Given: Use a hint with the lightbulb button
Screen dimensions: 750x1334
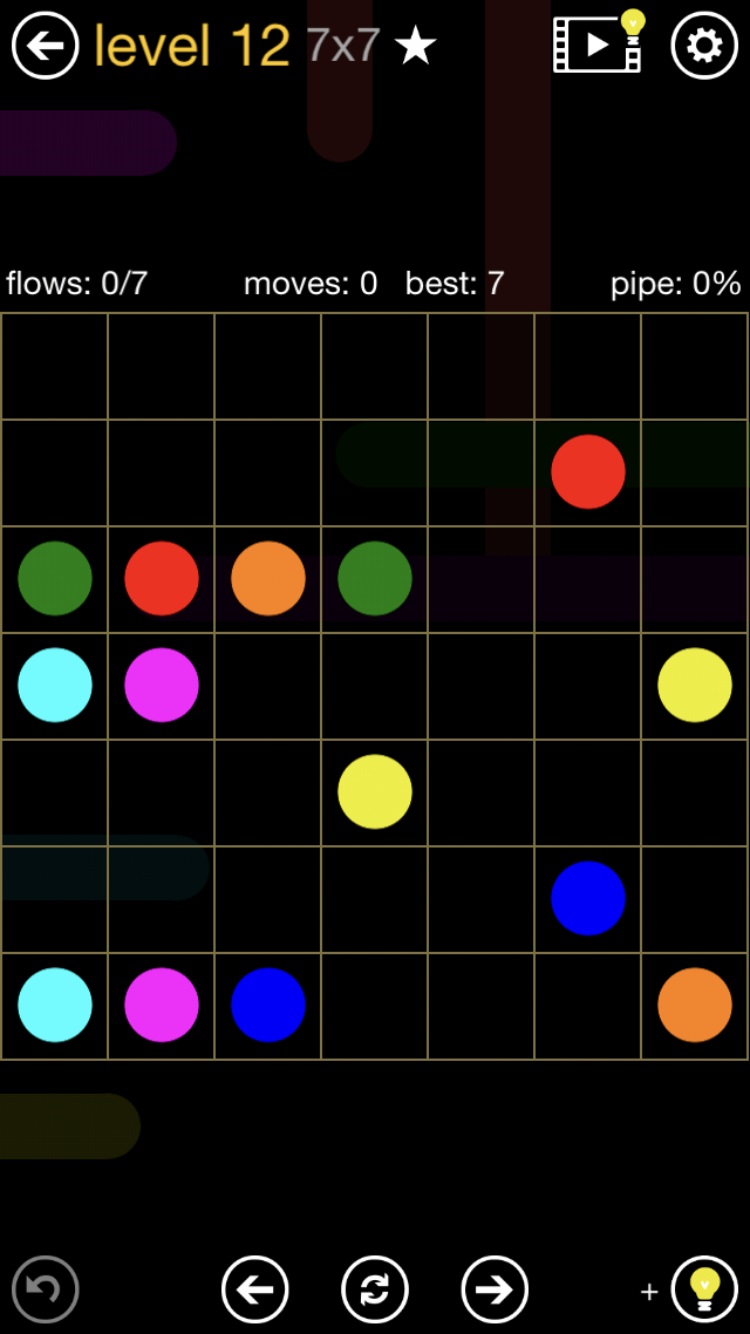Looking at the screenshot, I should coord(704,1289).
